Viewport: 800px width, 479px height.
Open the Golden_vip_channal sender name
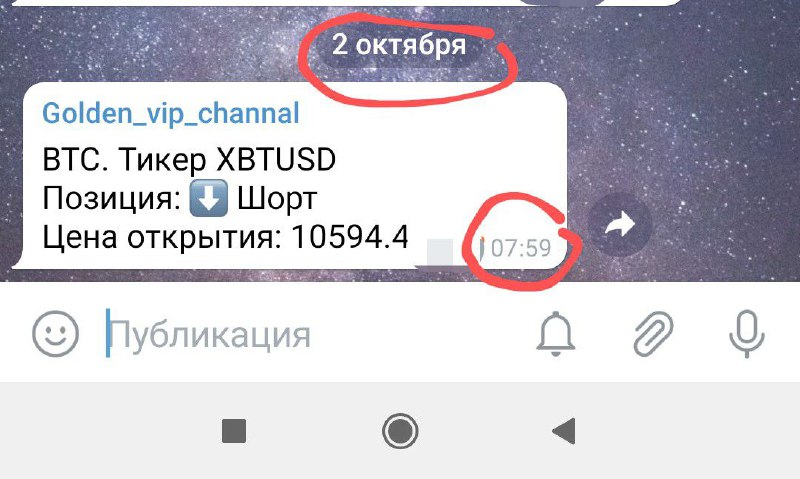pos(170,114)
